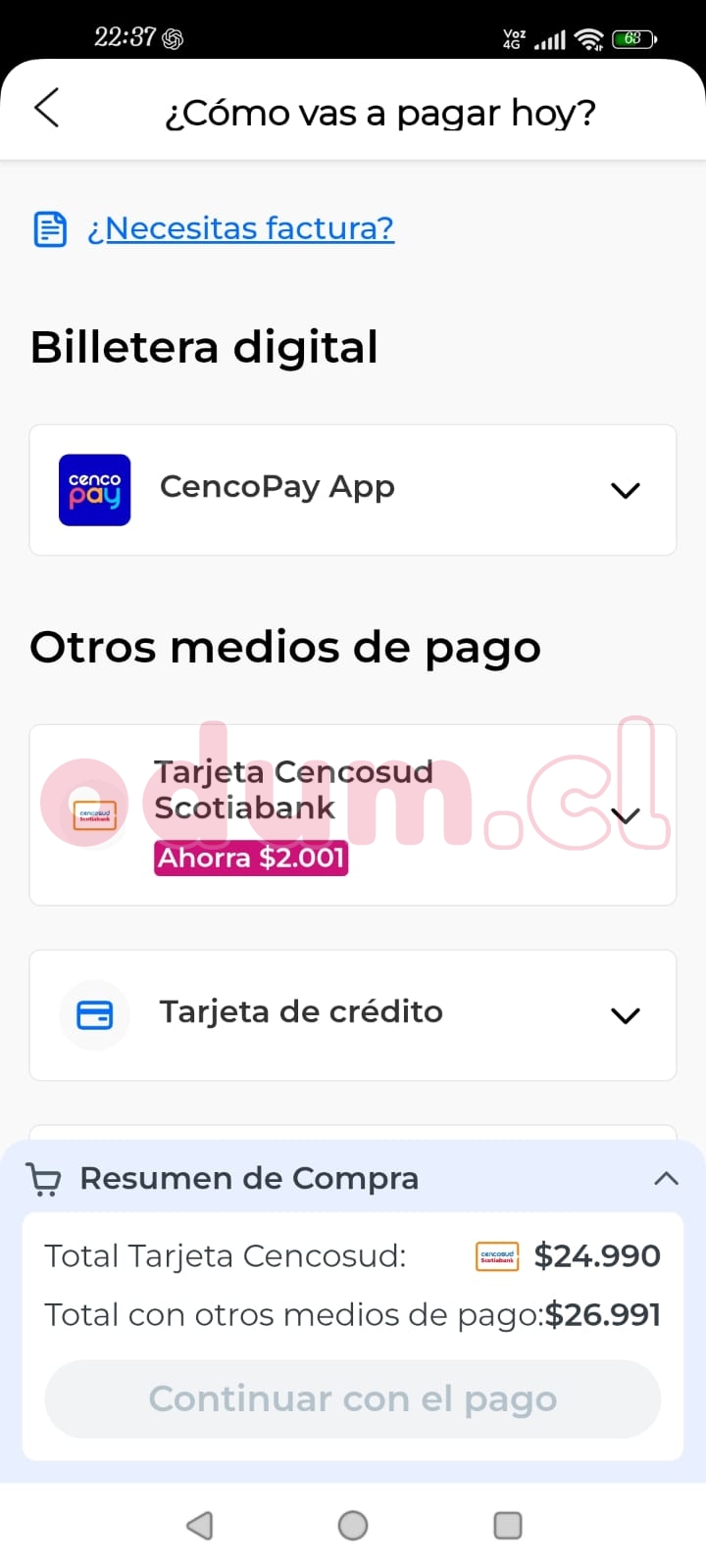This screenshot has height=1568, width=706.
Task: Open the recent apps view
Action: coord(507,1525)
